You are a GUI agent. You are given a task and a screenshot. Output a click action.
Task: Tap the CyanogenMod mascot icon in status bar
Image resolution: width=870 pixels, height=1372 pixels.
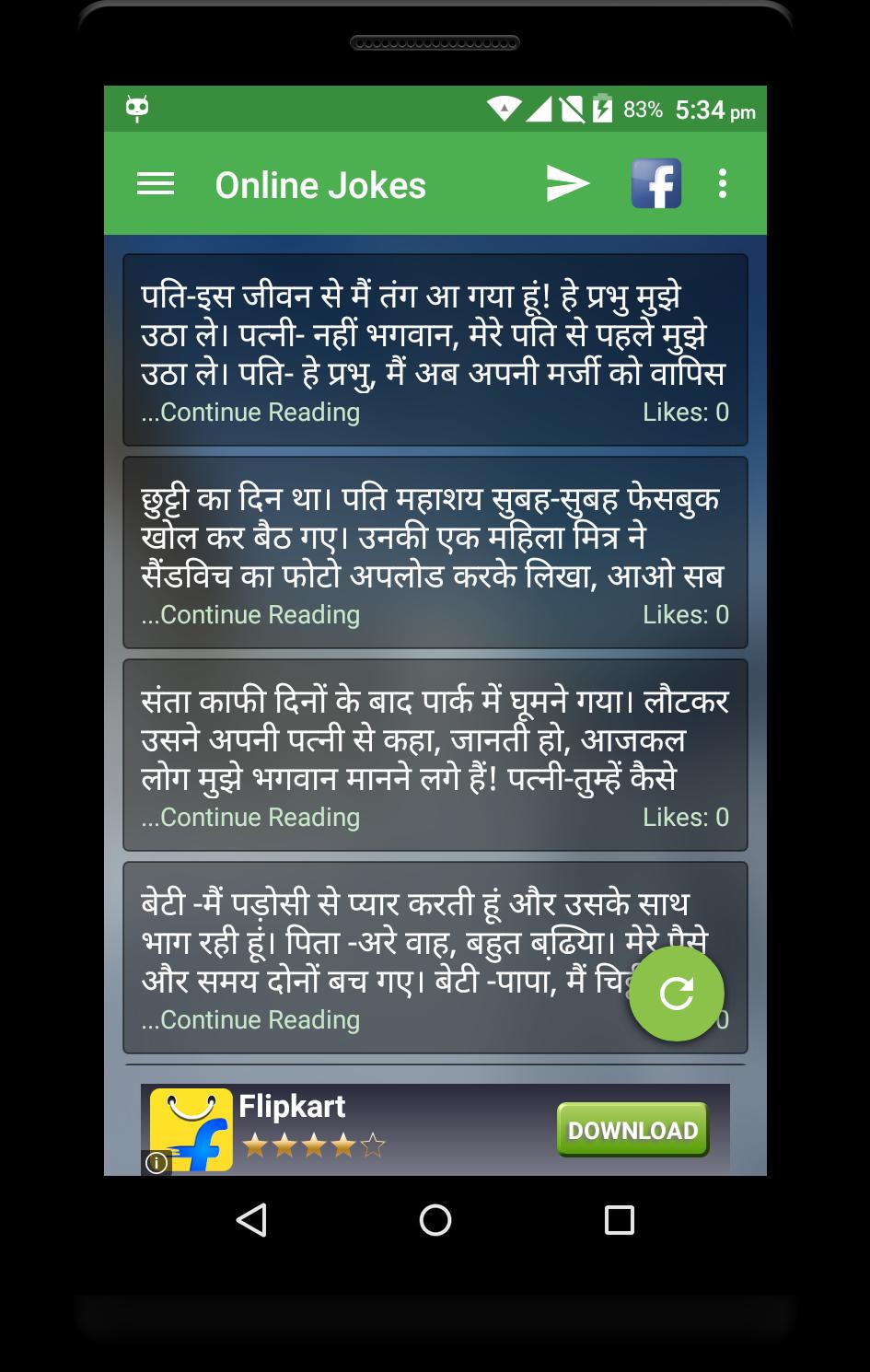pyautogui.click(x=137, y=109)
